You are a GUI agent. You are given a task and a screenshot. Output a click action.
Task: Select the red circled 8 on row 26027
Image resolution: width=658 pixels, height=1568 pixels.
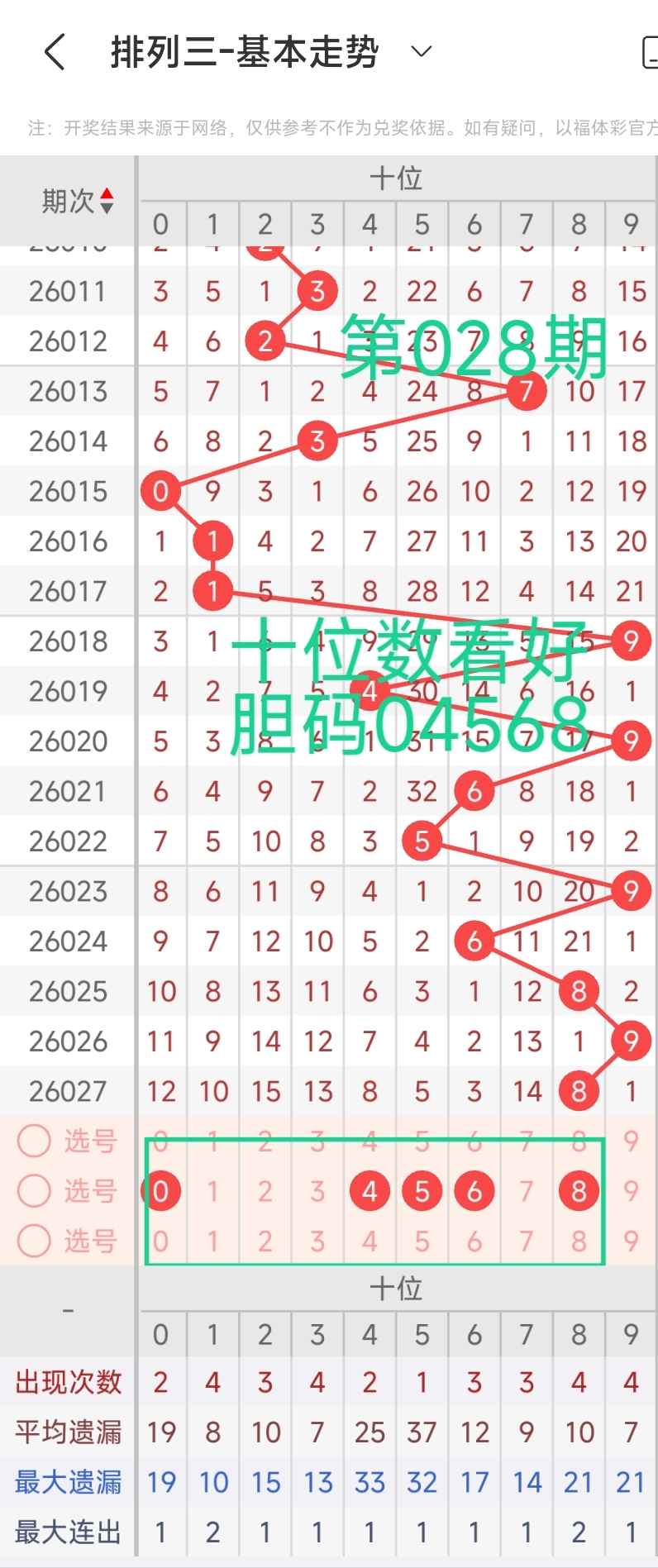coord(579,1091)
